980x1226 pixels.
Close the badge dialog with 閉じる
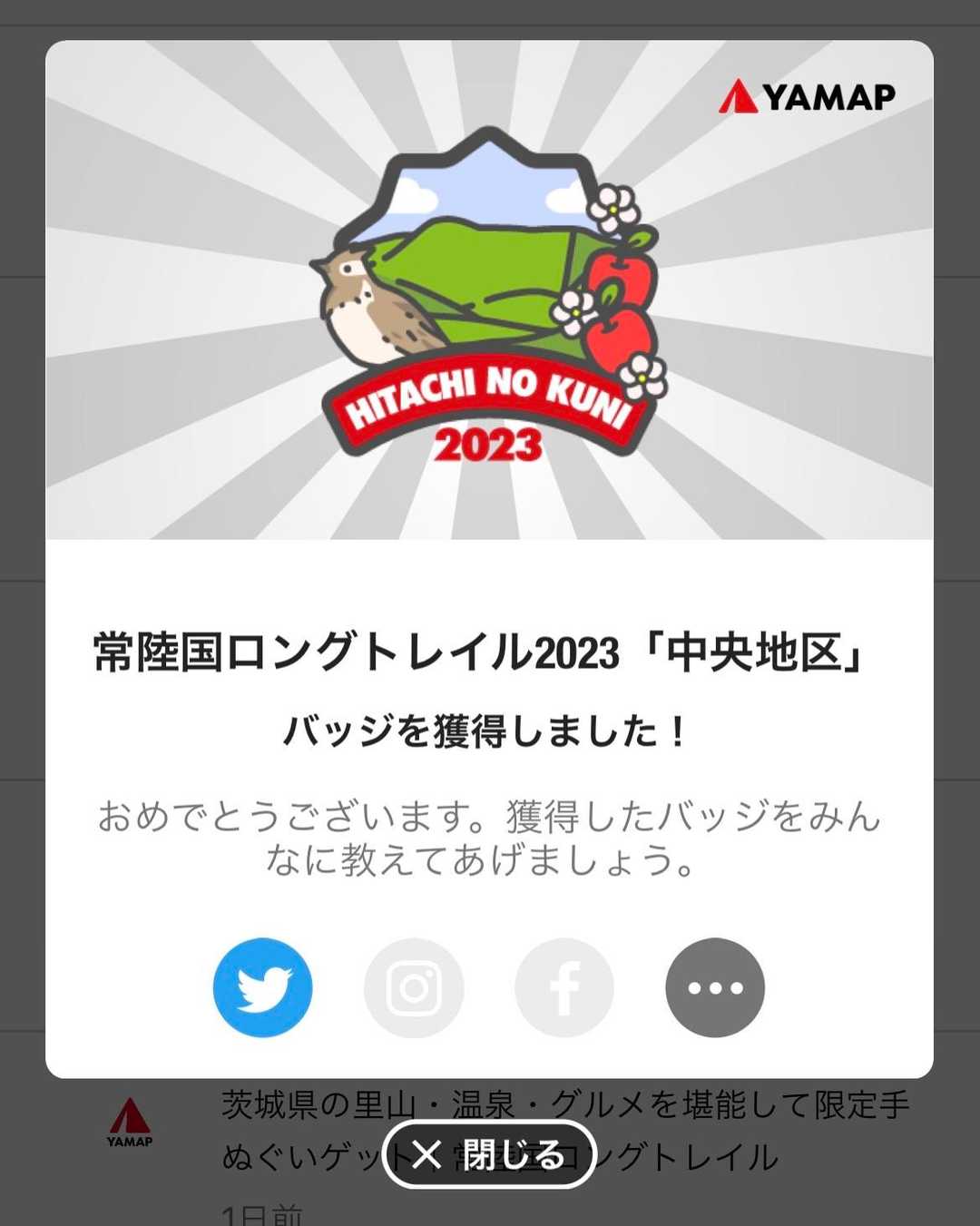tap(489, 1155)
